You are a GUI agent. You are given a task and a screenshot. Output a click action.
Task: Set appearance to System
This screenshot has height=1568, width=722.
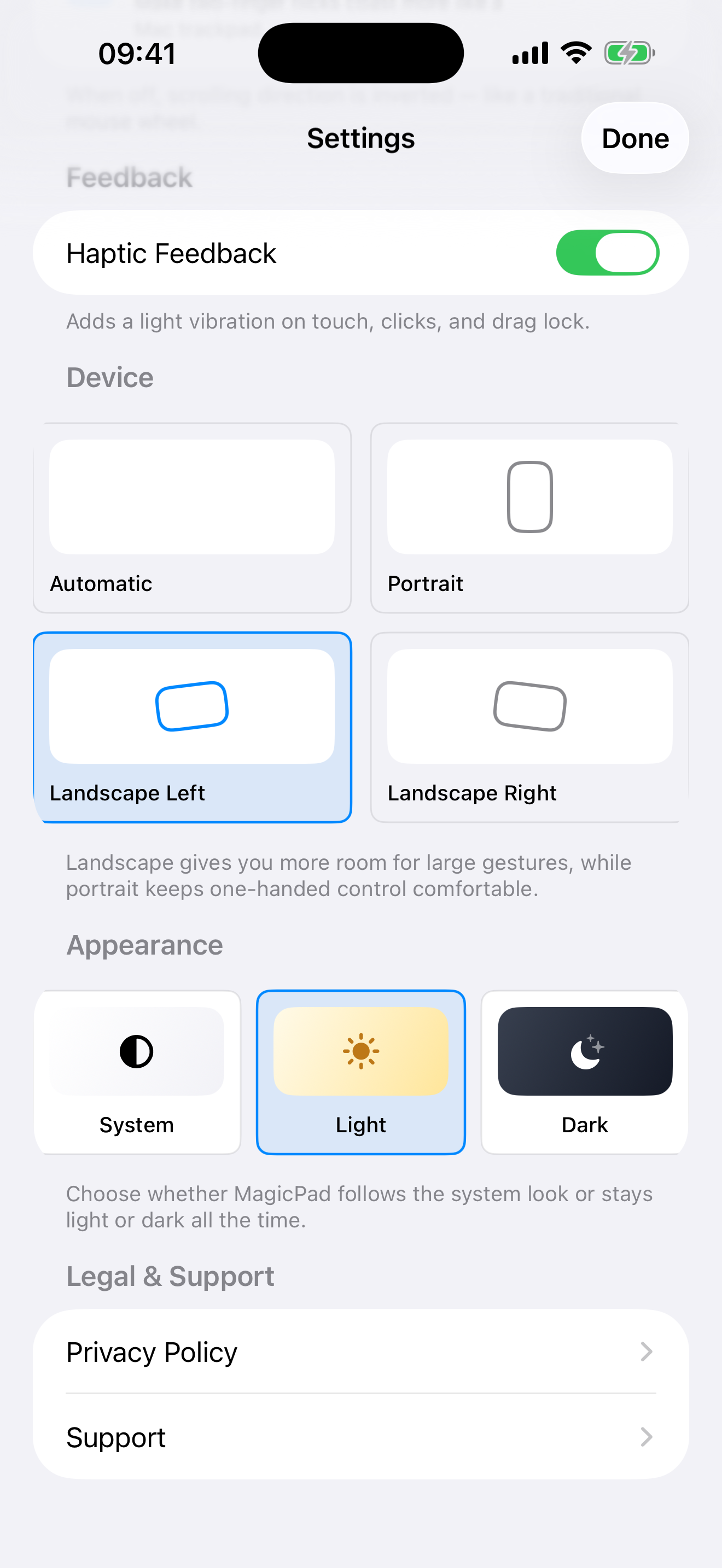click(x=137, y=1072)
